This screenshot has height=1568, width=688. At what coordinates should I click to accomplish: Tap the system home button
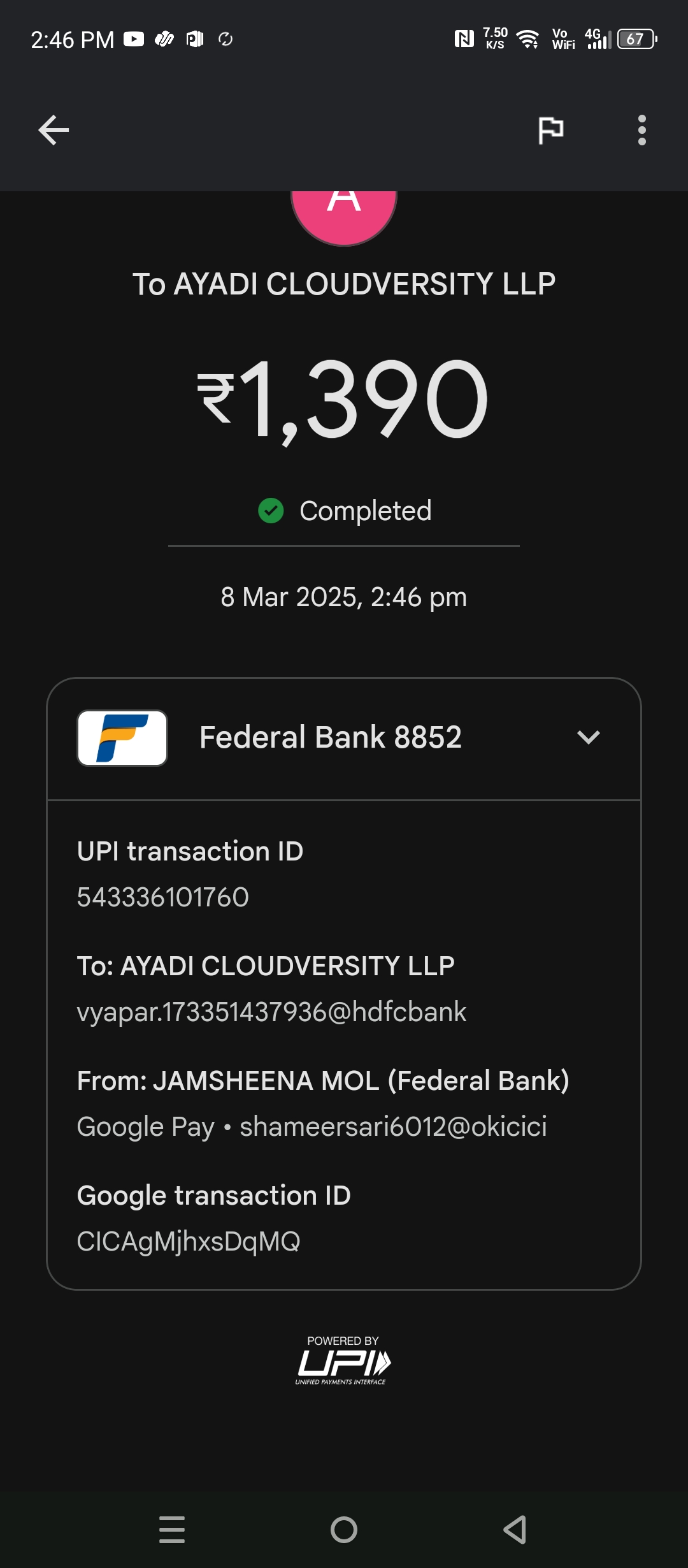pos(344,1529)
